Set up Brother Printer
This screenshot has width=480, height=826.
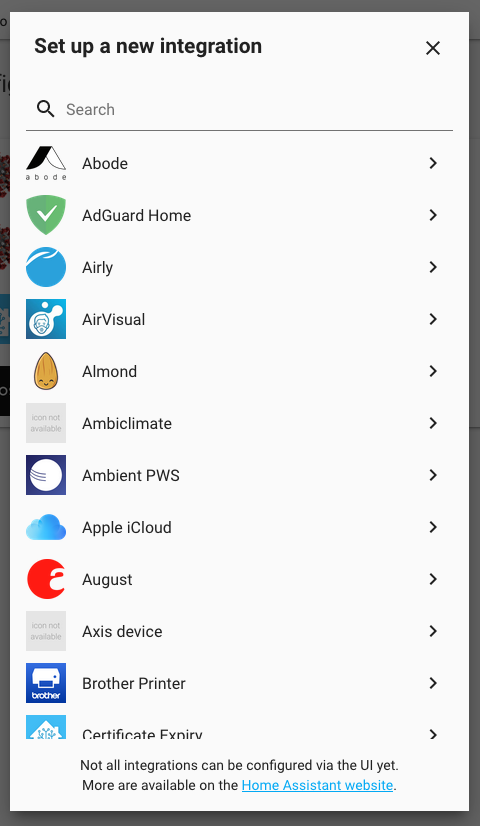click(239, 683)
